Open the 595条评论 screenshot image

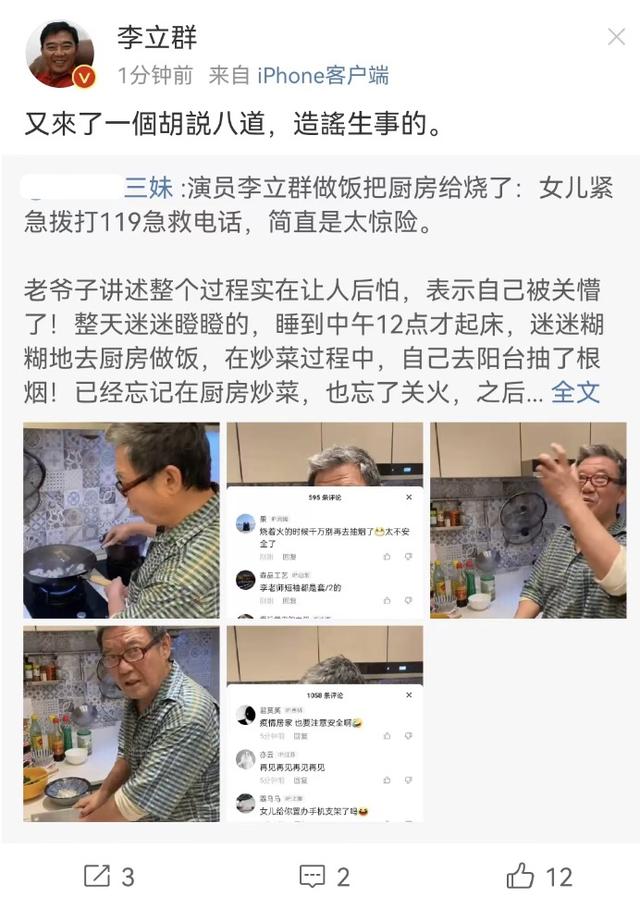point(324,519)
